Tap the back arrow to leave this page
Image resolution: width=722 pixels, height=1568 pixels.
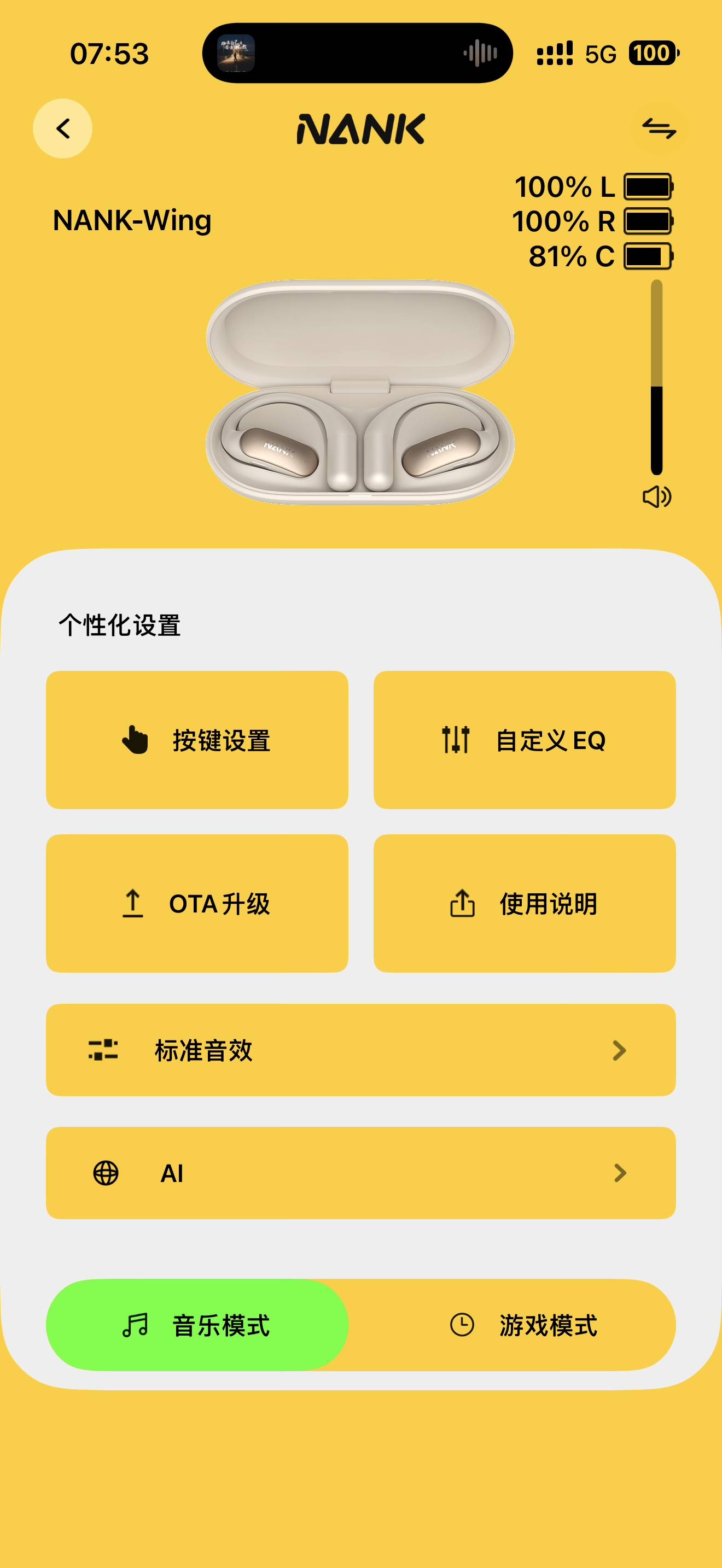(x=63, y=129)
